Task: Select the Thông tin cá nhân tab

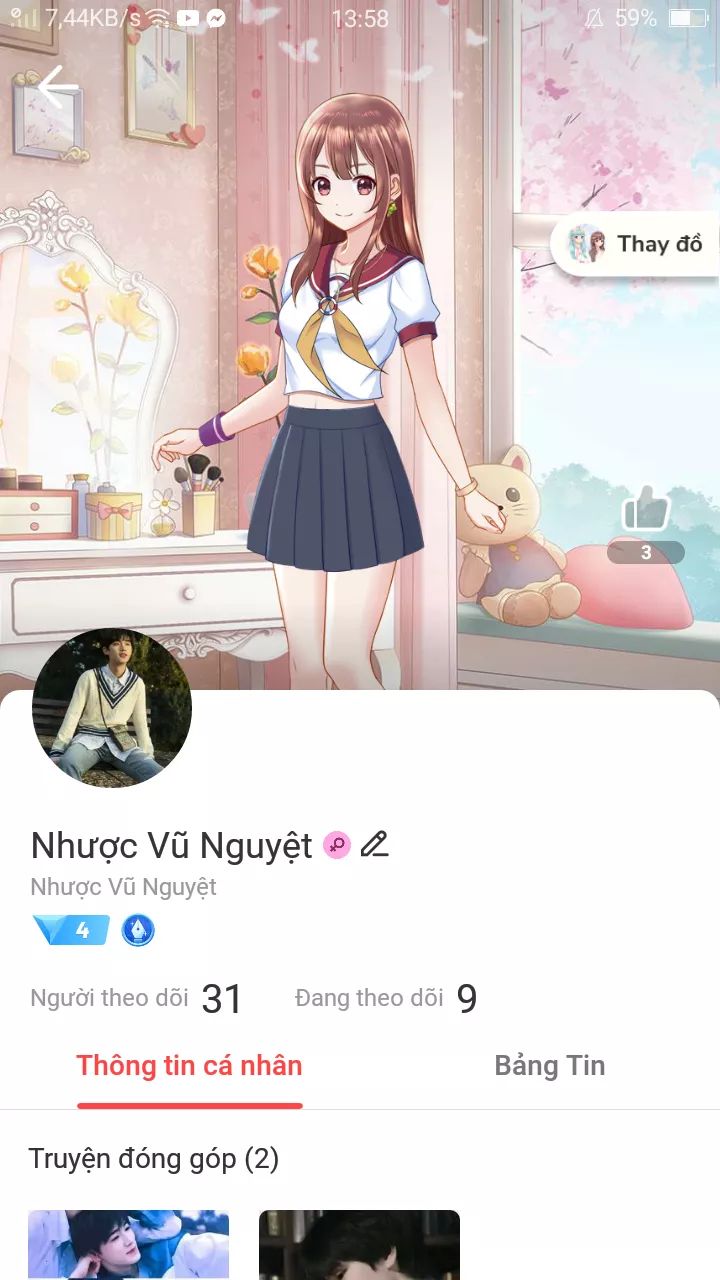Action: (190, 1066)
